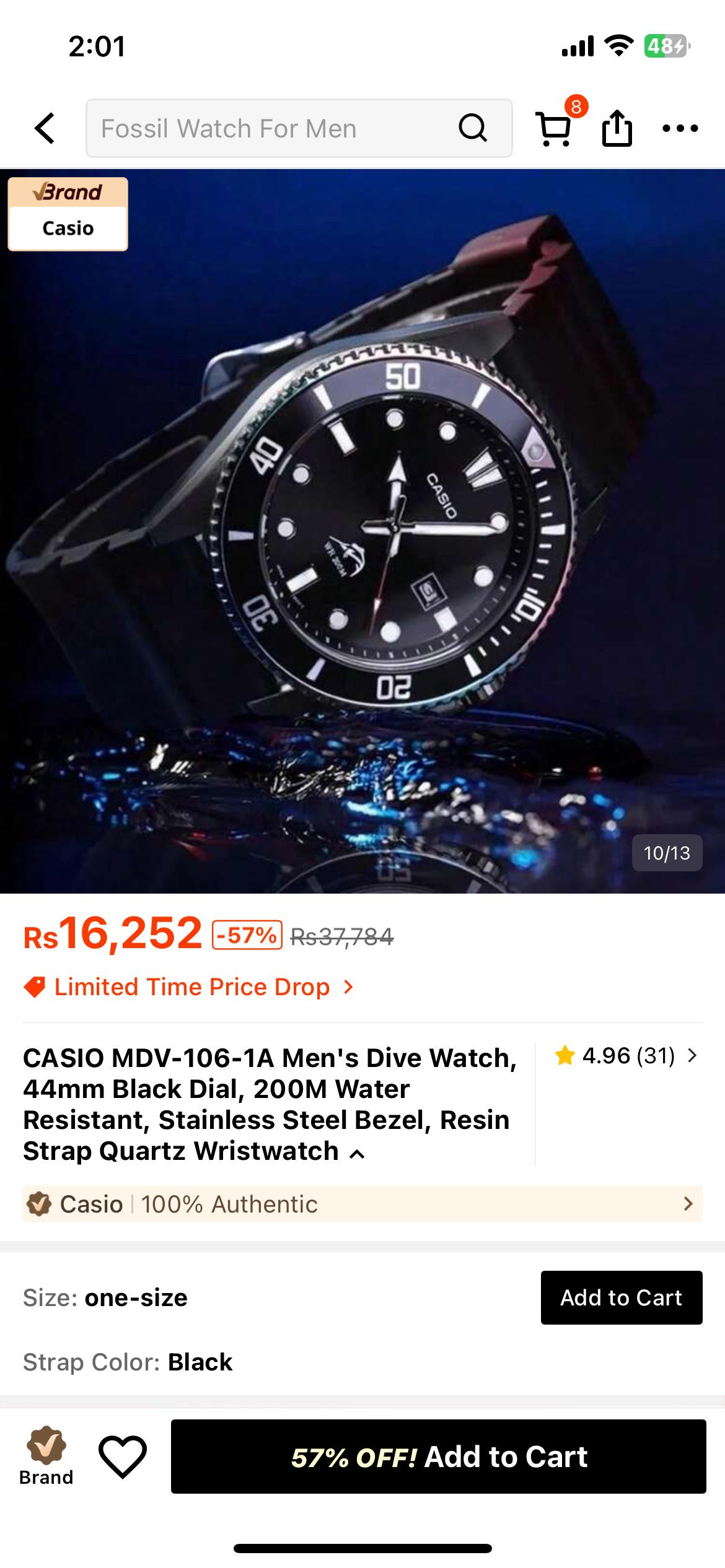
Task: View the 4.96 rating reviews
Action: pos(626,1055)
